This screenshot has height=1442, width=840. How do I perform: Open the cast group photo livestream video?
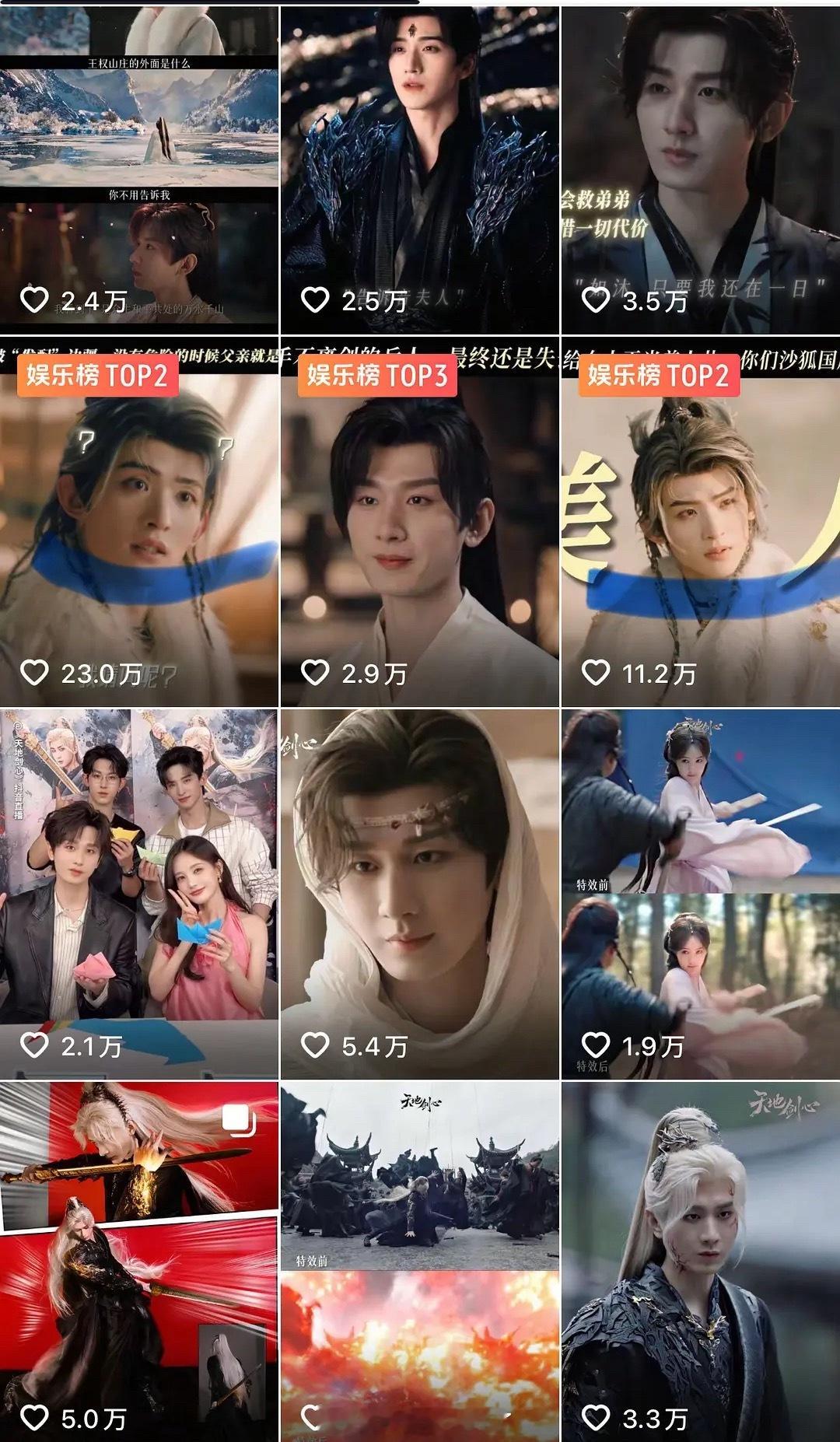point(140,894)
